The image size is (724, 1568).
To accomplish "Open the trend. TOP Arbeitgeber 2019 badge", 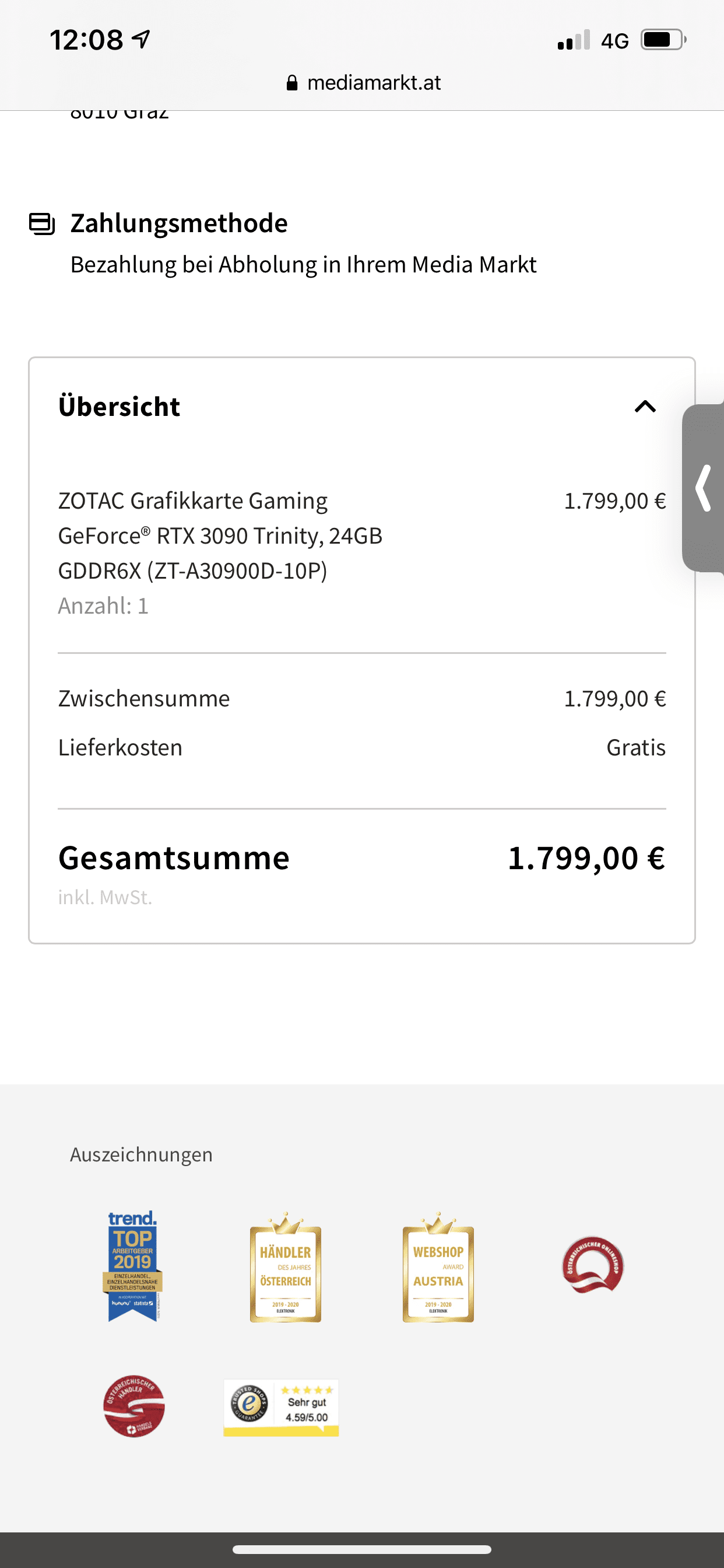I will (x=133, y=1266).
